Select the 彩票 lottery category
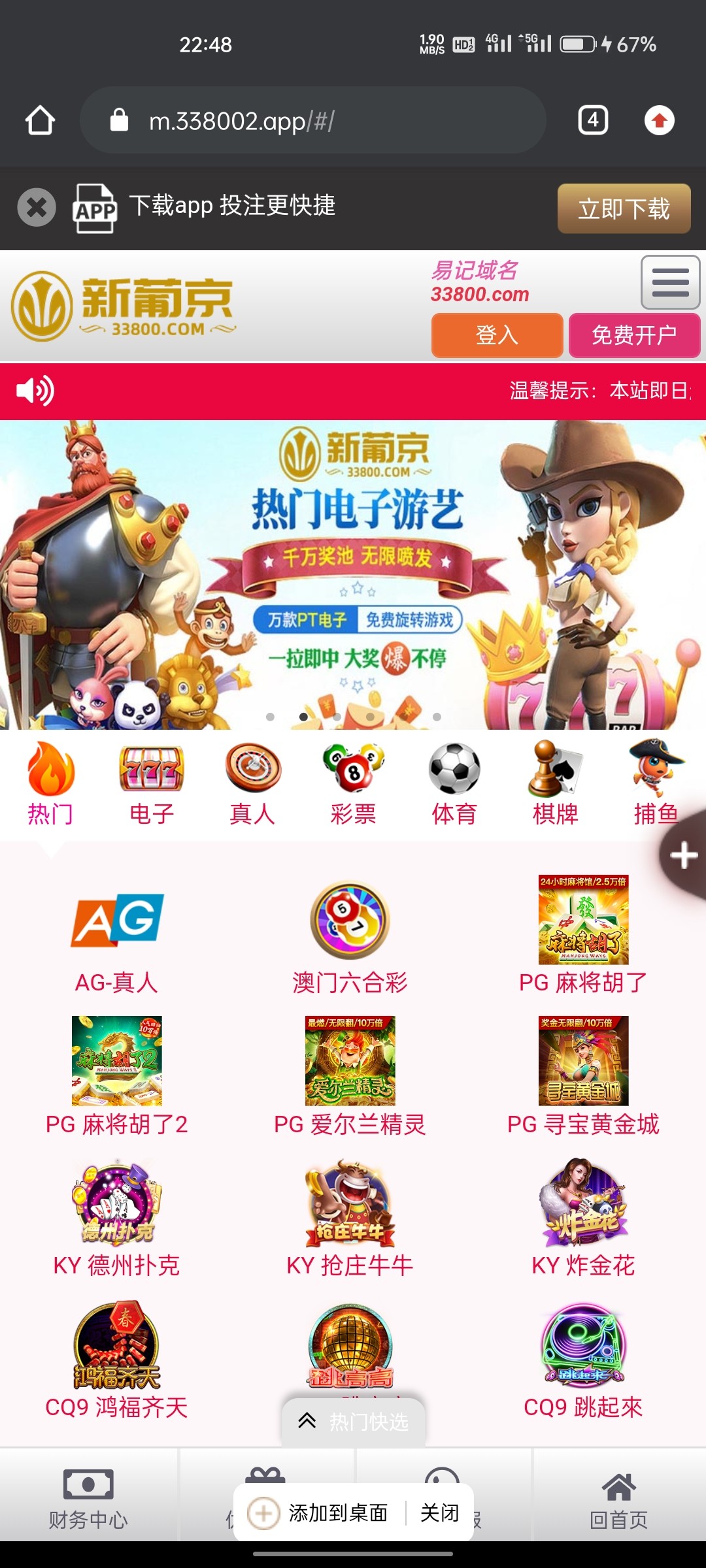The image size is (706, 1568). click(354, 784)
